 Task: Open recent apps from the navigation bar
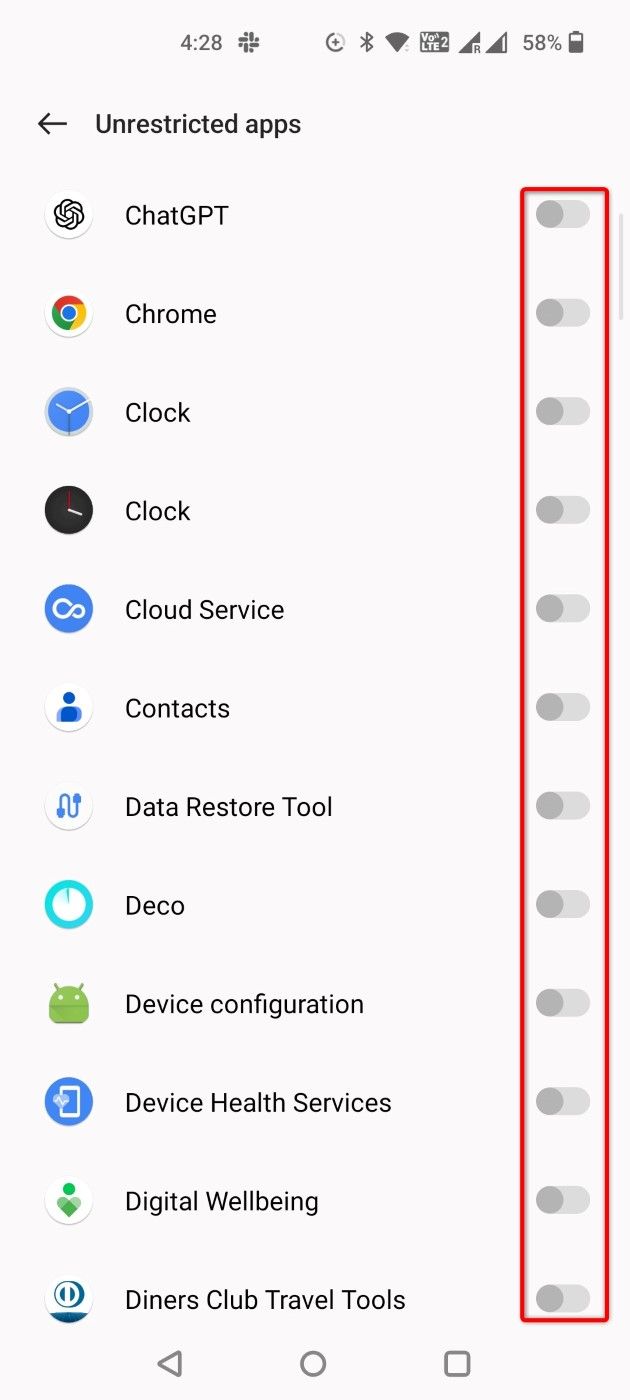(457, 1363)
